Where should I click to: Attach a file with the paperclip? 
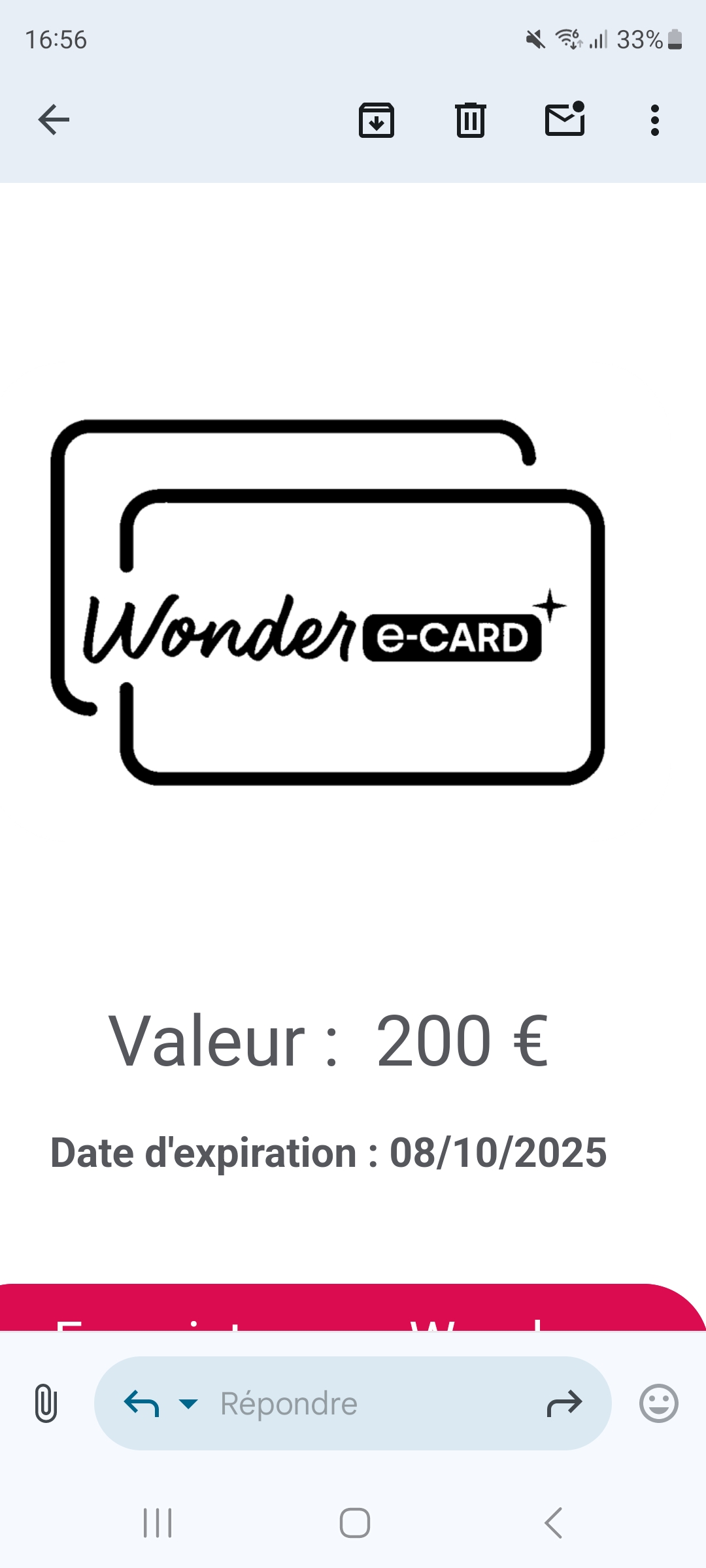46,1403
